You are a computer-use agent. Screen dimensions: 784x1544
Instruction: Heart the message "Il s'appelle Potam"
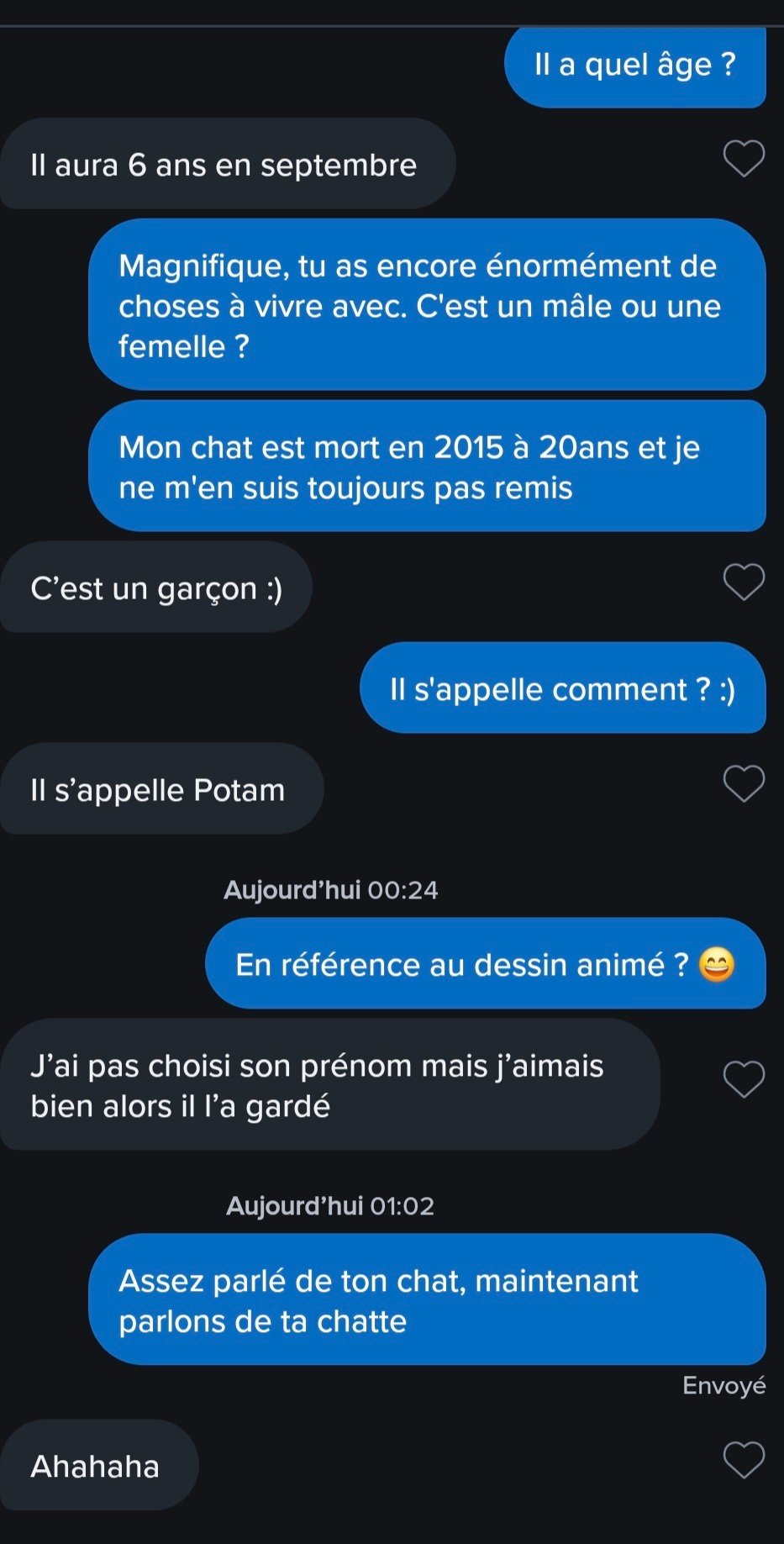coord(744,784)
